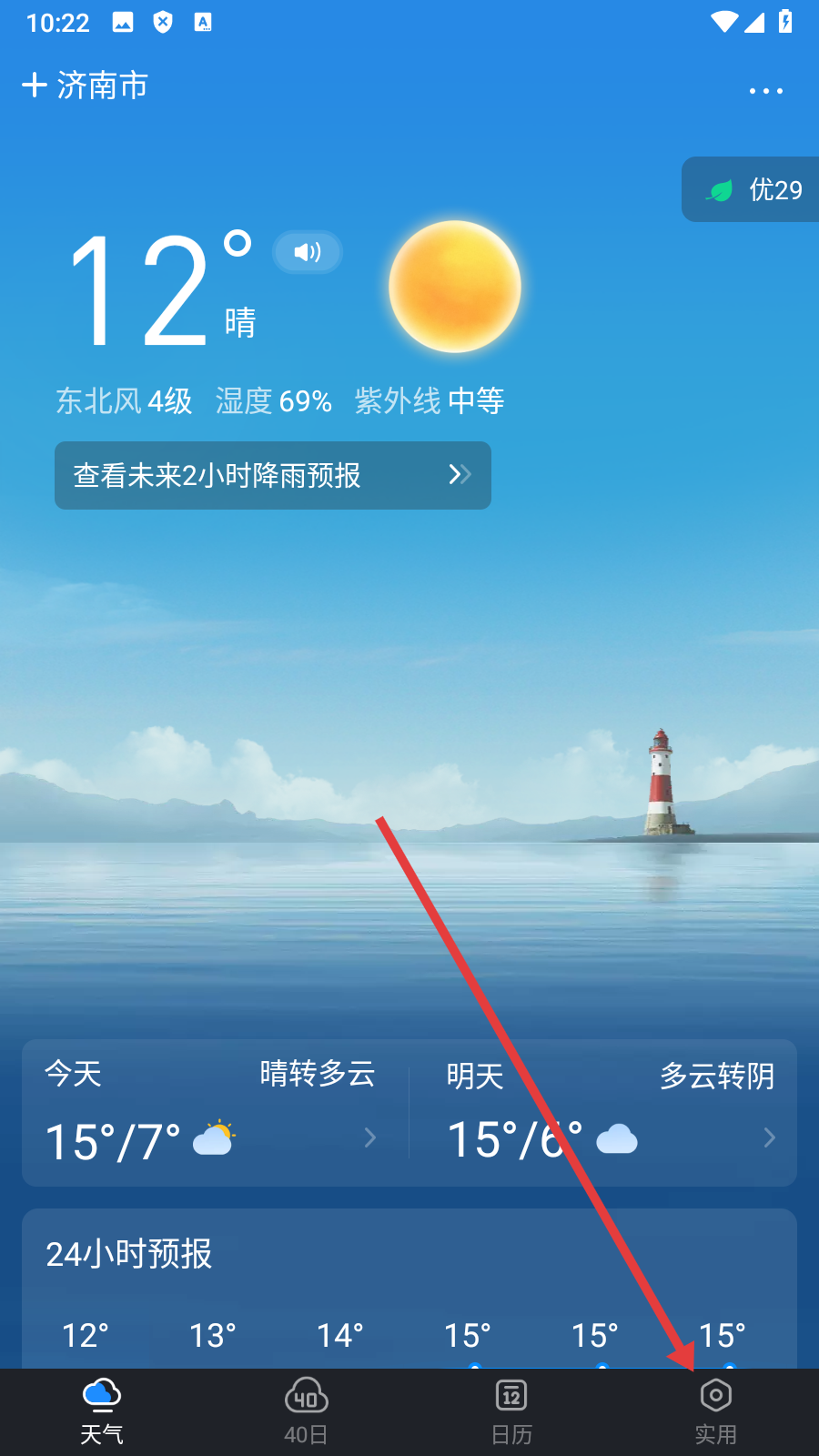Select the 天气 weather tab
The width and height of the screenshot is (819, 1456).
(x=102, y=1411)
